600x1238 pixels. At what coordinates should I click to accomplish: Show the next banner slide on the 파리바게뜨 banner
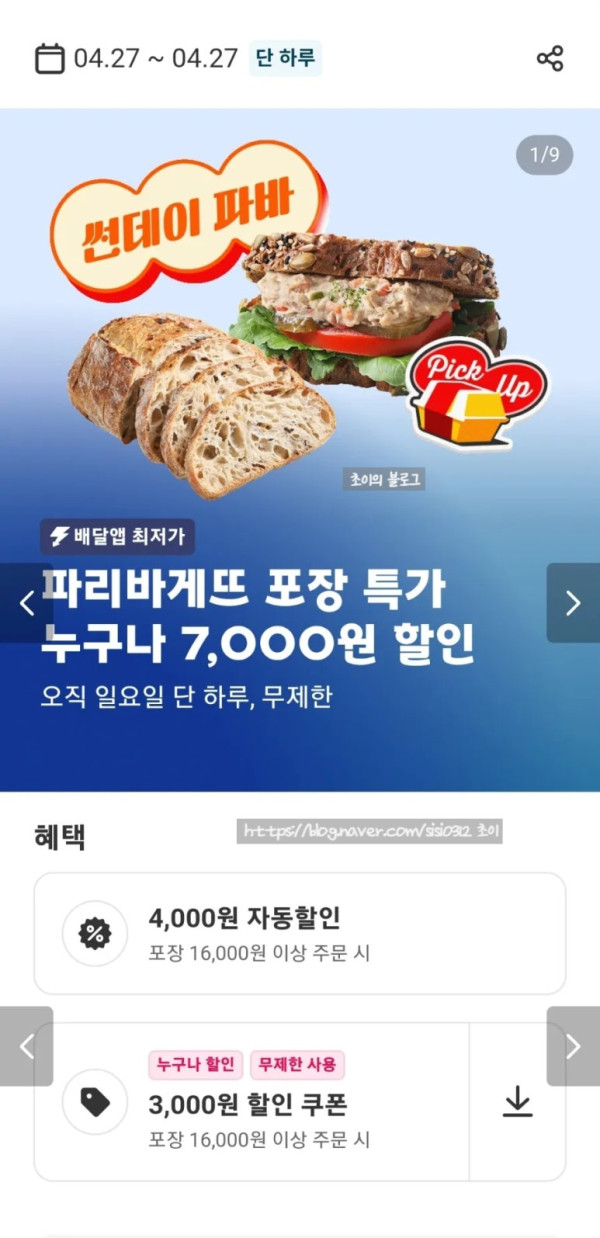(573, 603)
